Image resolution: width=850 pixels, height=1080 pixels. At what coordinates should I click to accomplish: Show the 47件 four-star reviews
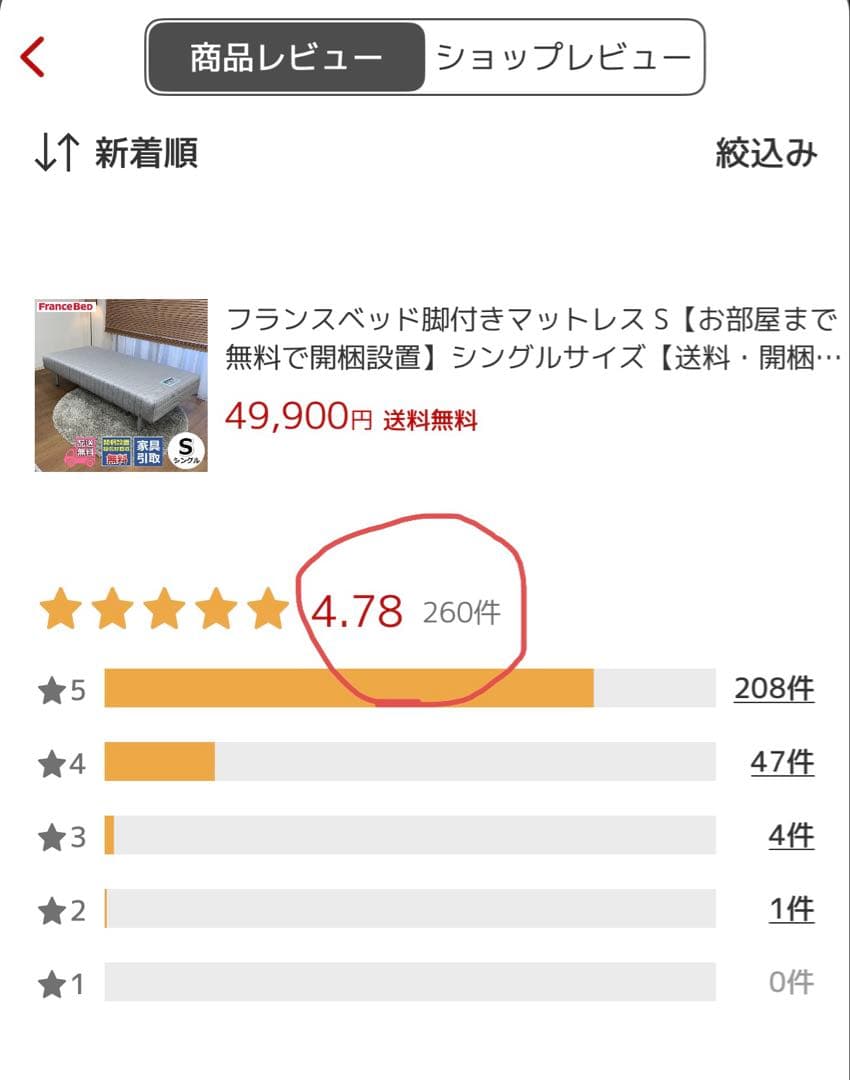pos(782,763)
